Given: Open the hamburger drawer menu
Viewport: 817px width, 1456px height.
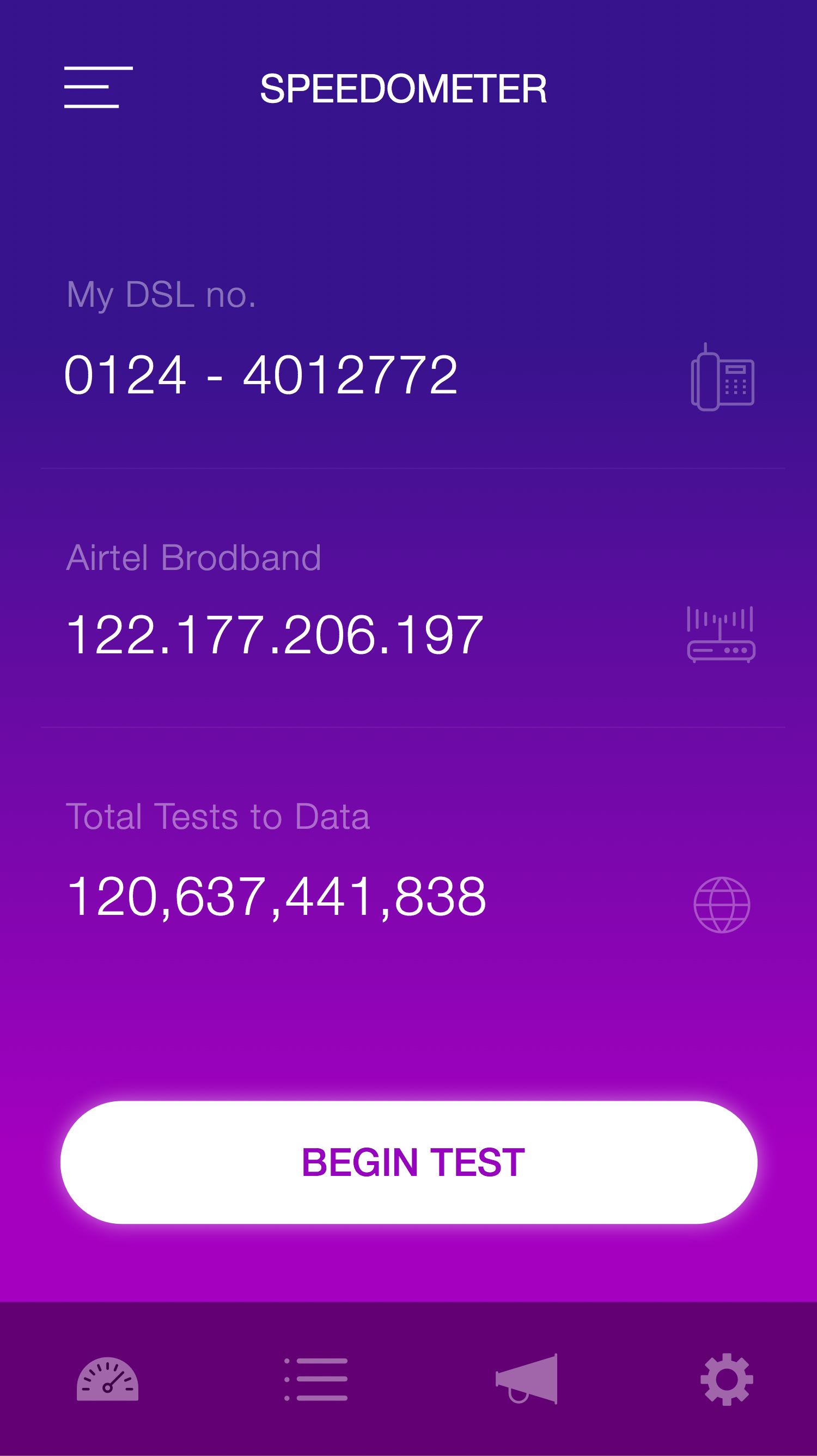Looking at the screenshot, I should tap(98, 87).
